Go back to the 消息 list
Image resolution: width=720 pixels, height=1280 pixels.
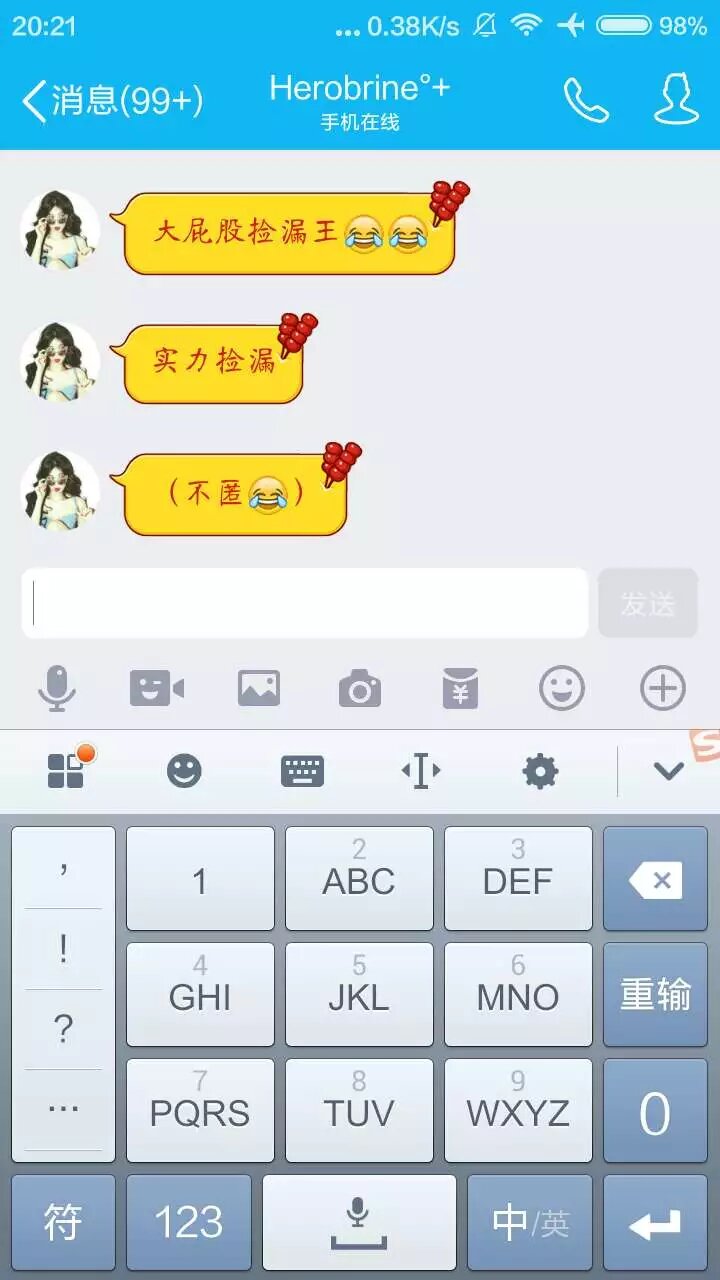click(x=110, y=100)
